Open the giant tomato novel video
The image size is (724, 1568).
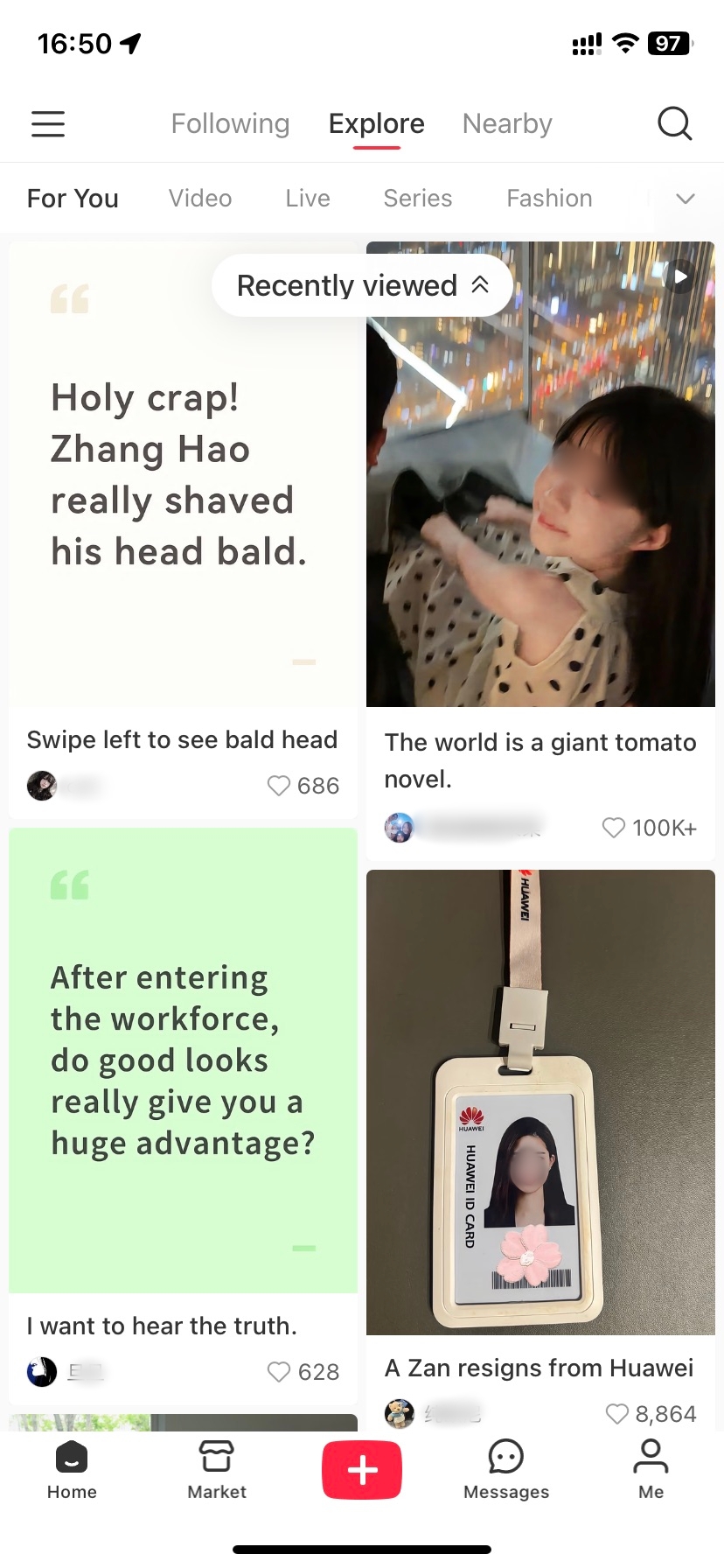tap(540, 474)
